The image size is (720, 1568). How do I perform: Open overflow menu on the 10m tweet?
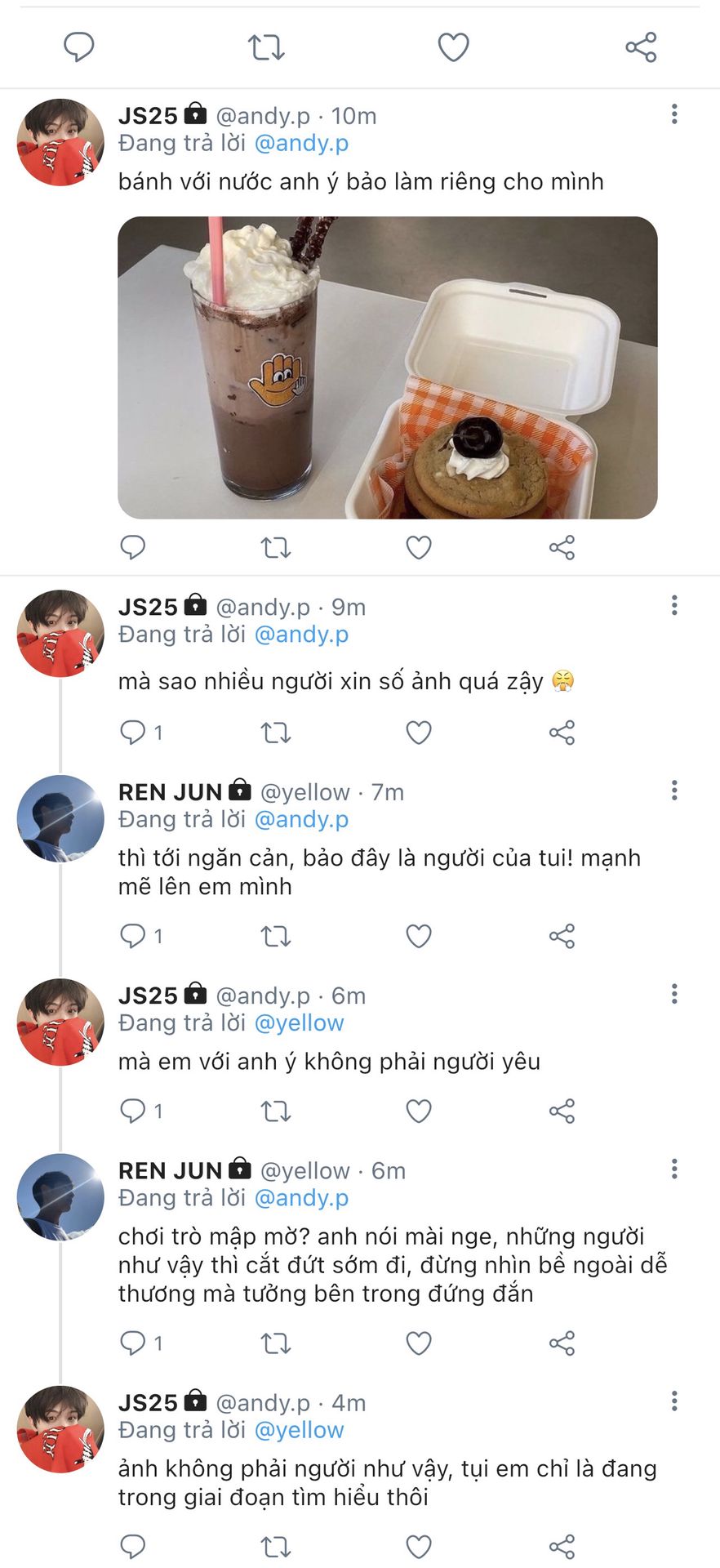[674, 114]
